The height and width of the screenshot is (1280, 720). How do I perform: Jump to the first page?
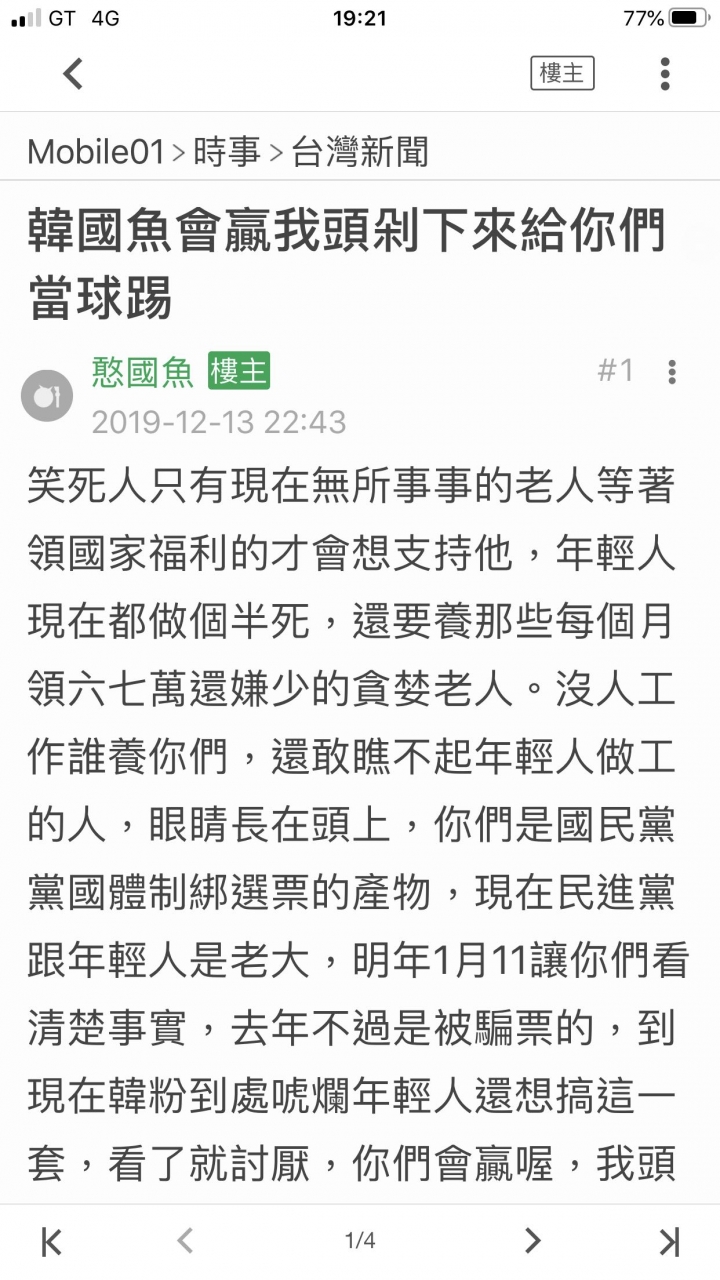pos(51,1241)
